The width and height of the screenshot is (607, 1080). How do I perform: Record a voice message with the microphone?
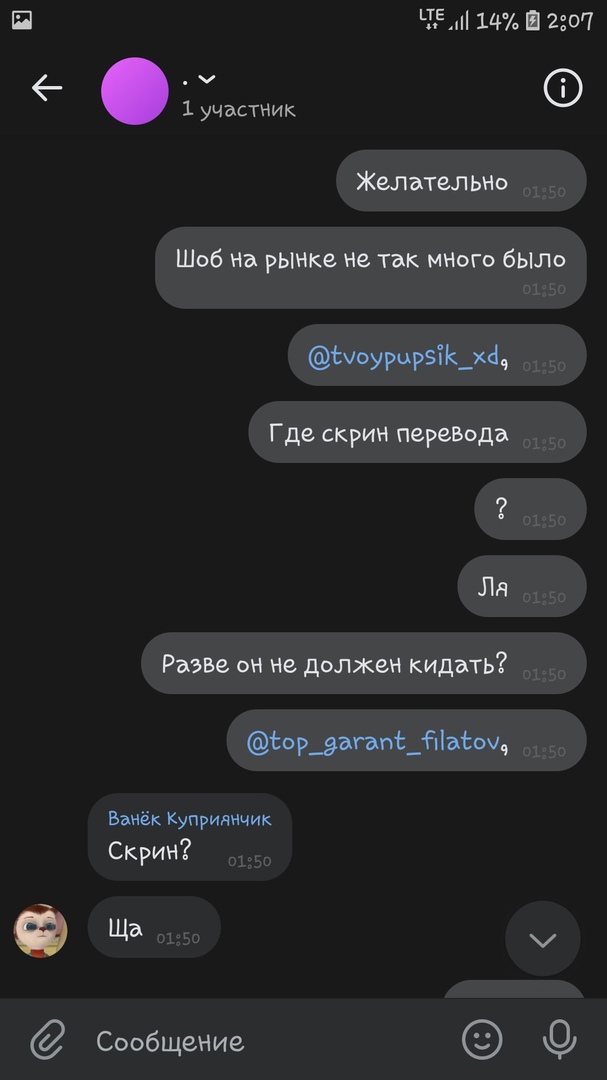tap(559, 1040)
